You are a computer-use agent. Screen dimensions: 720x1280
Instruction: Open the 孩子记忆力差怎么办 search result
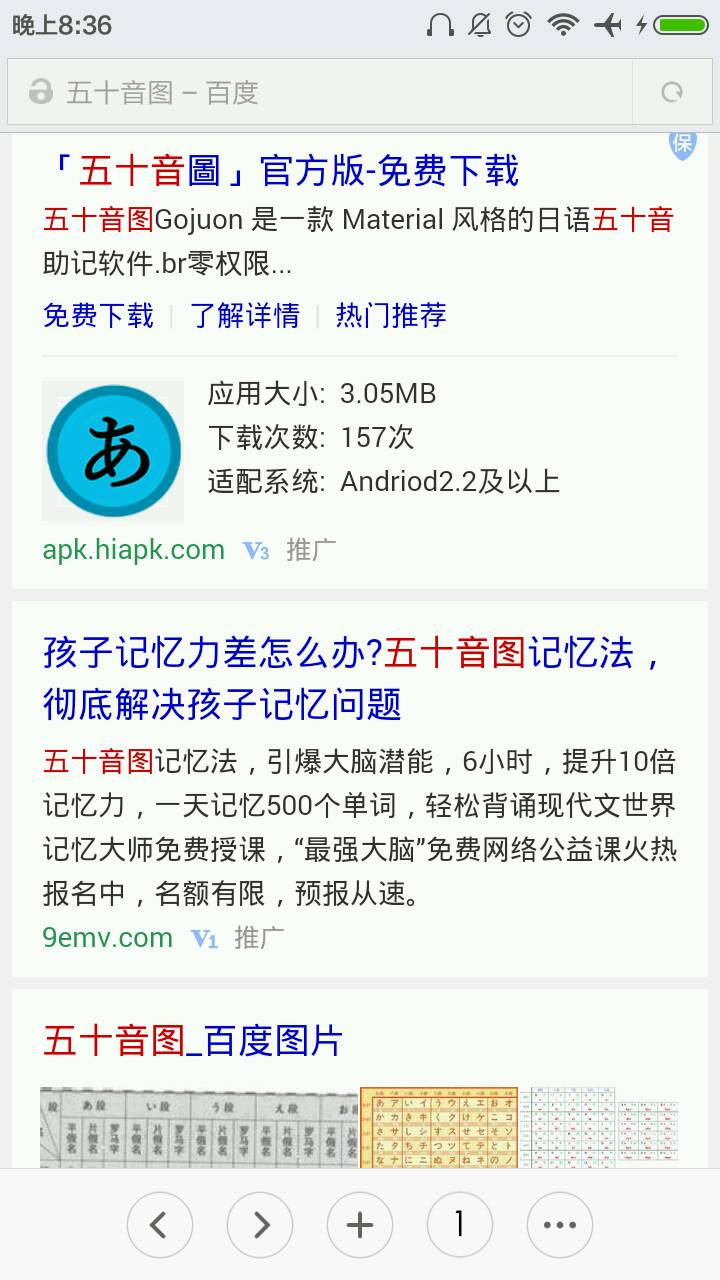point(352,678)
